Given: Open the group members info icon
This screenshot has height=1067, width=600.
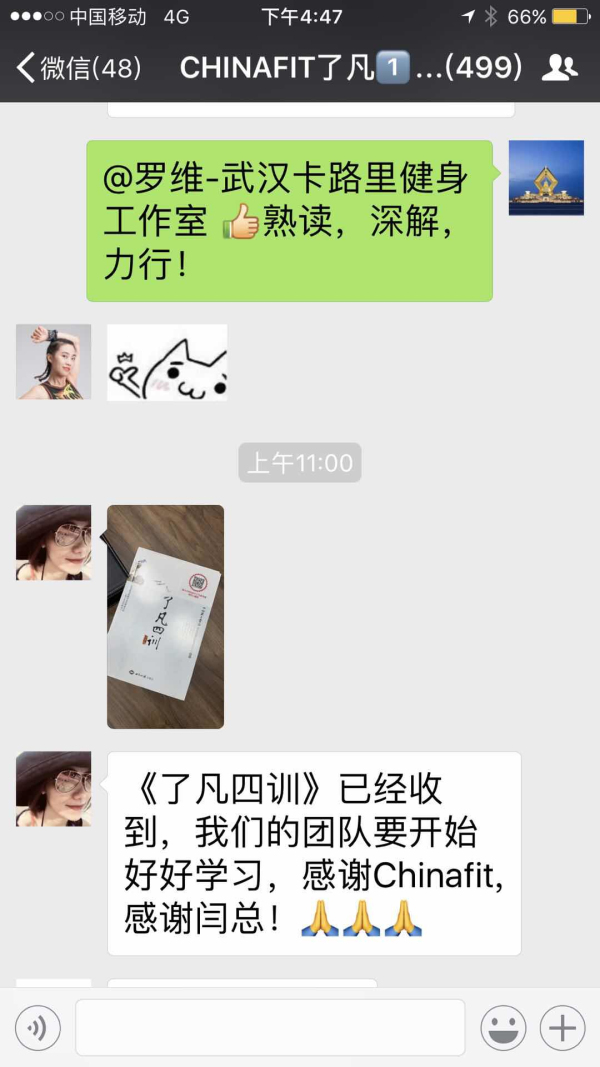Looking at the screenshot, I should [x=559, y=68].
